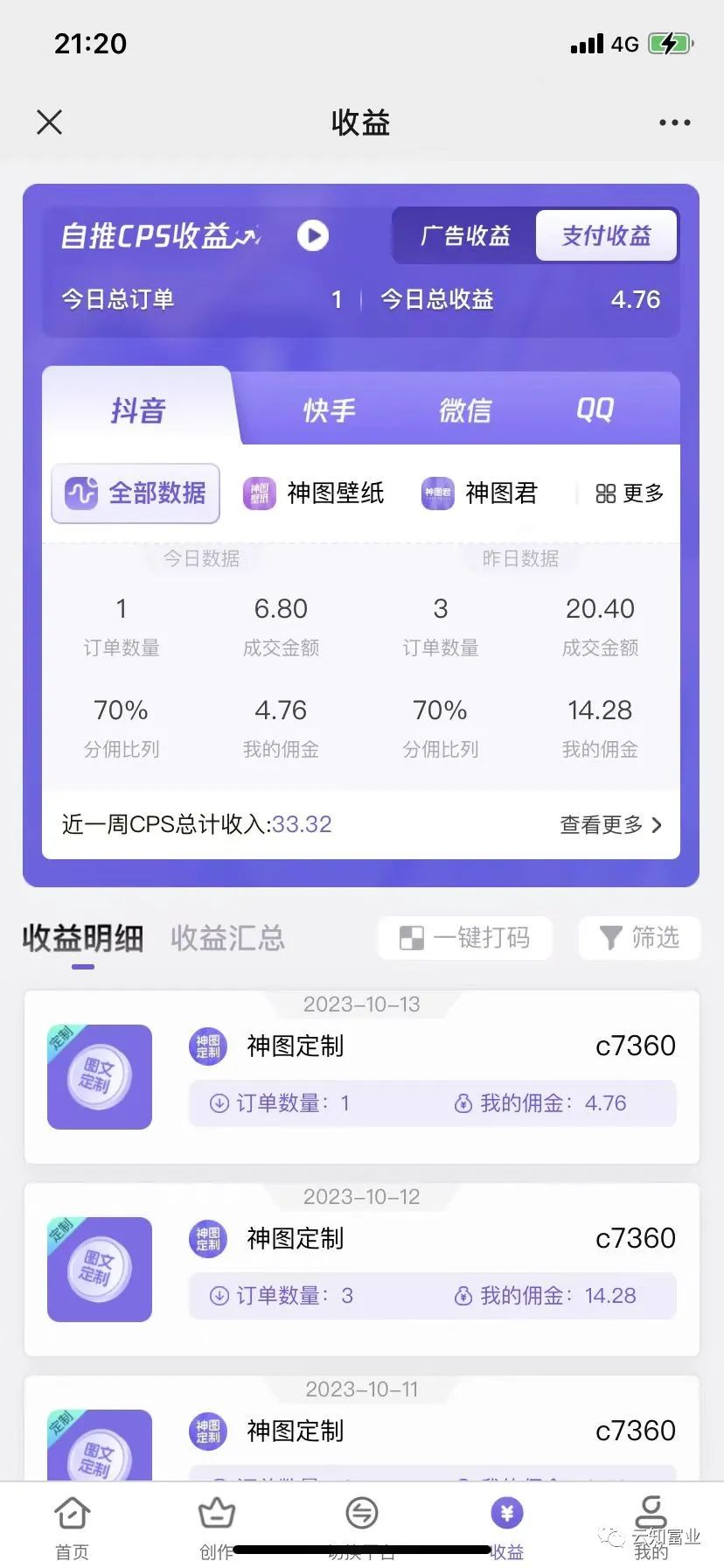
Task: Enable 全部数据 data filter
Action: 135,493
